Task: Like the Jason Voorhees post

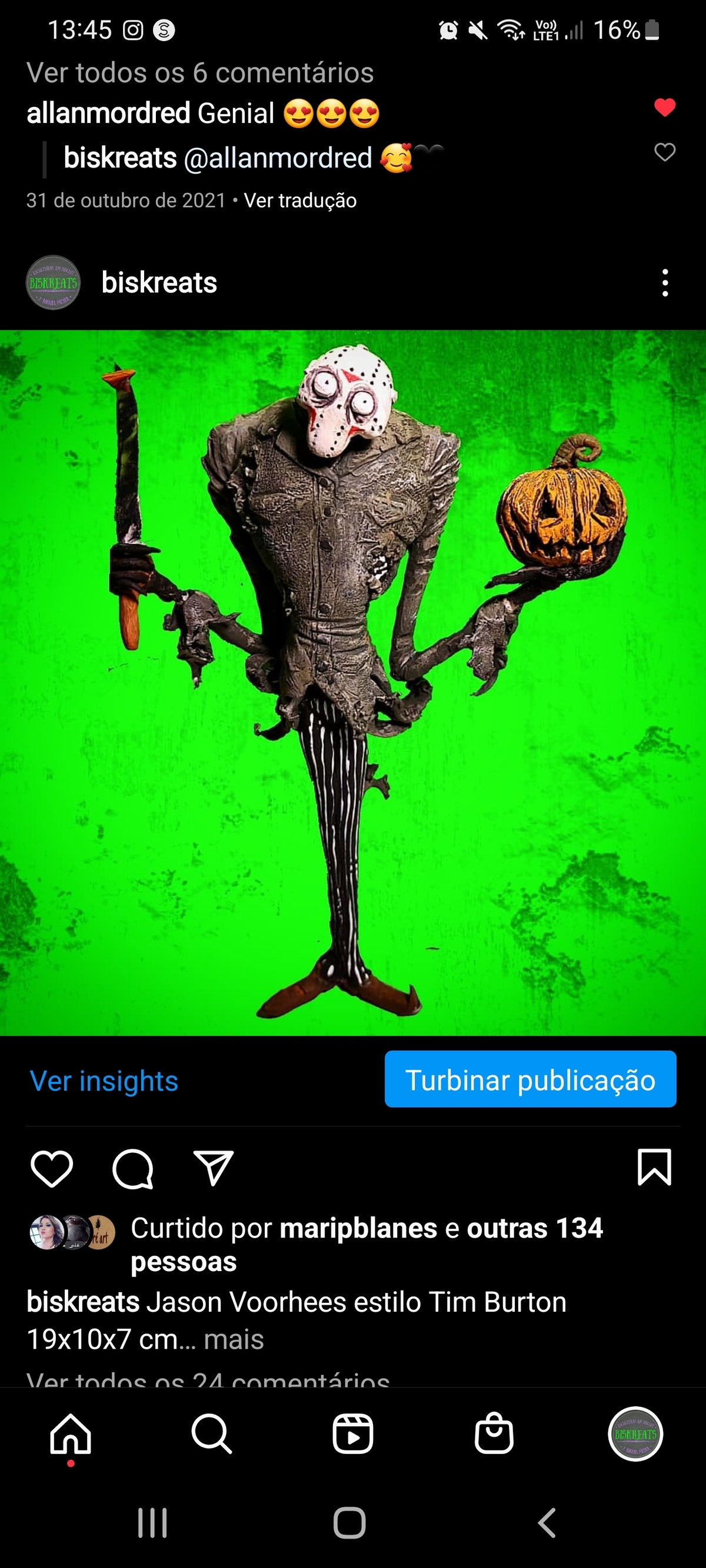Action: 52,1168
